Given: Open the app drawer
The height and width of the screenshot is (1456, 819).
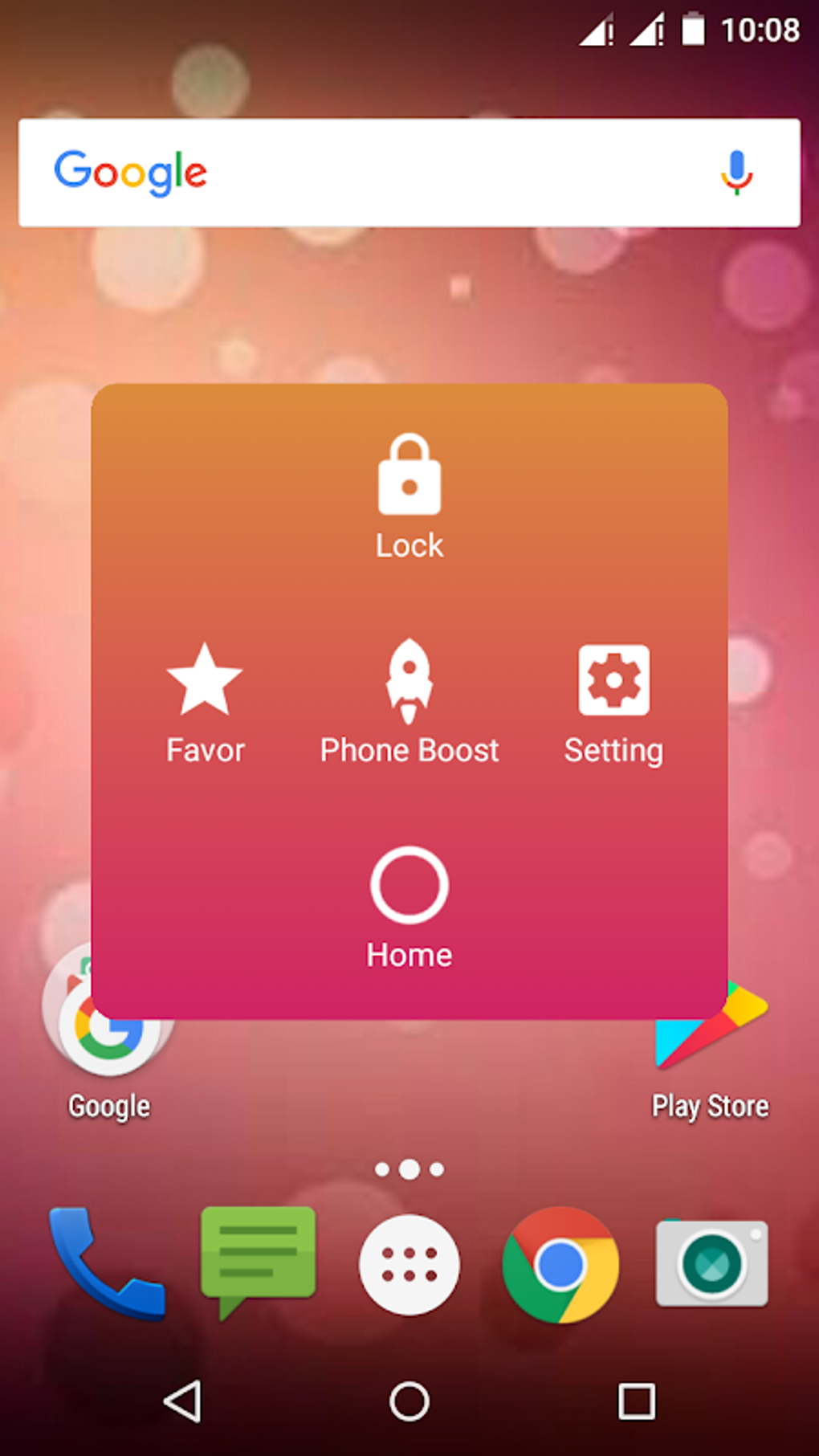Looking at the screenshot, I should point(409,1265).
